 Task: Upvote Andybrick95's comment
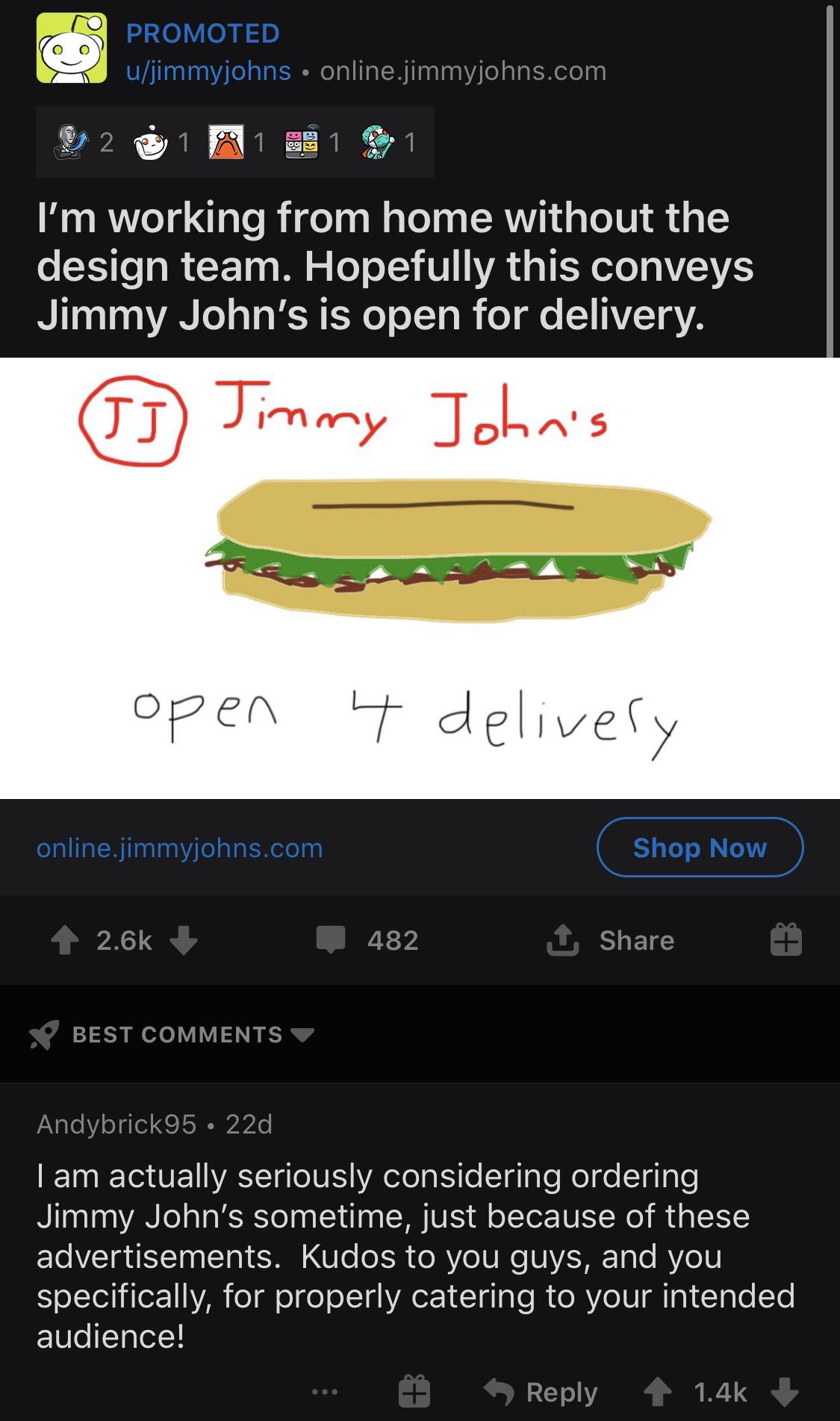click(658, 1392)
